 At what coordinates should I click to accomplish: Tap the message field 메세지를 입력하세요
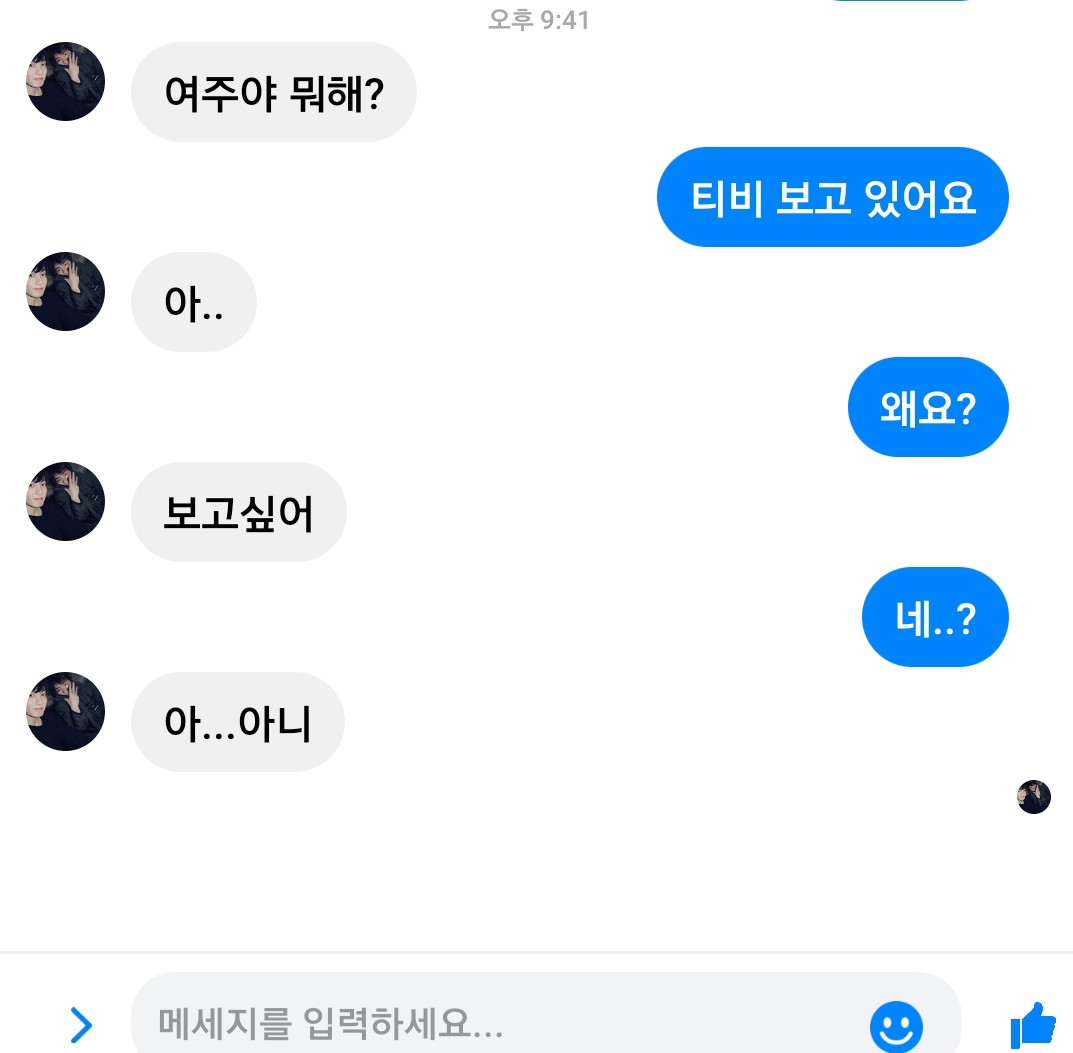click(x=500, y=1024)
